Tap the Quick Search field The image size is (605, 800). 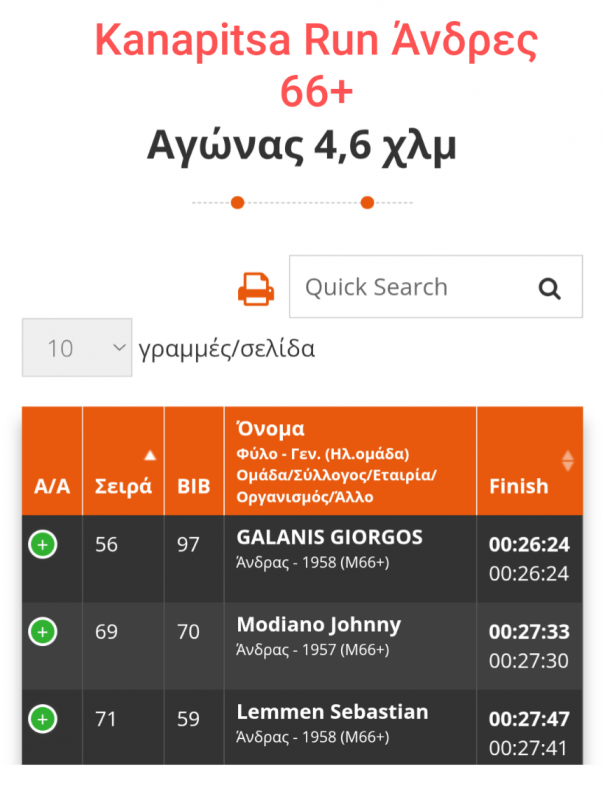(435, 286)
